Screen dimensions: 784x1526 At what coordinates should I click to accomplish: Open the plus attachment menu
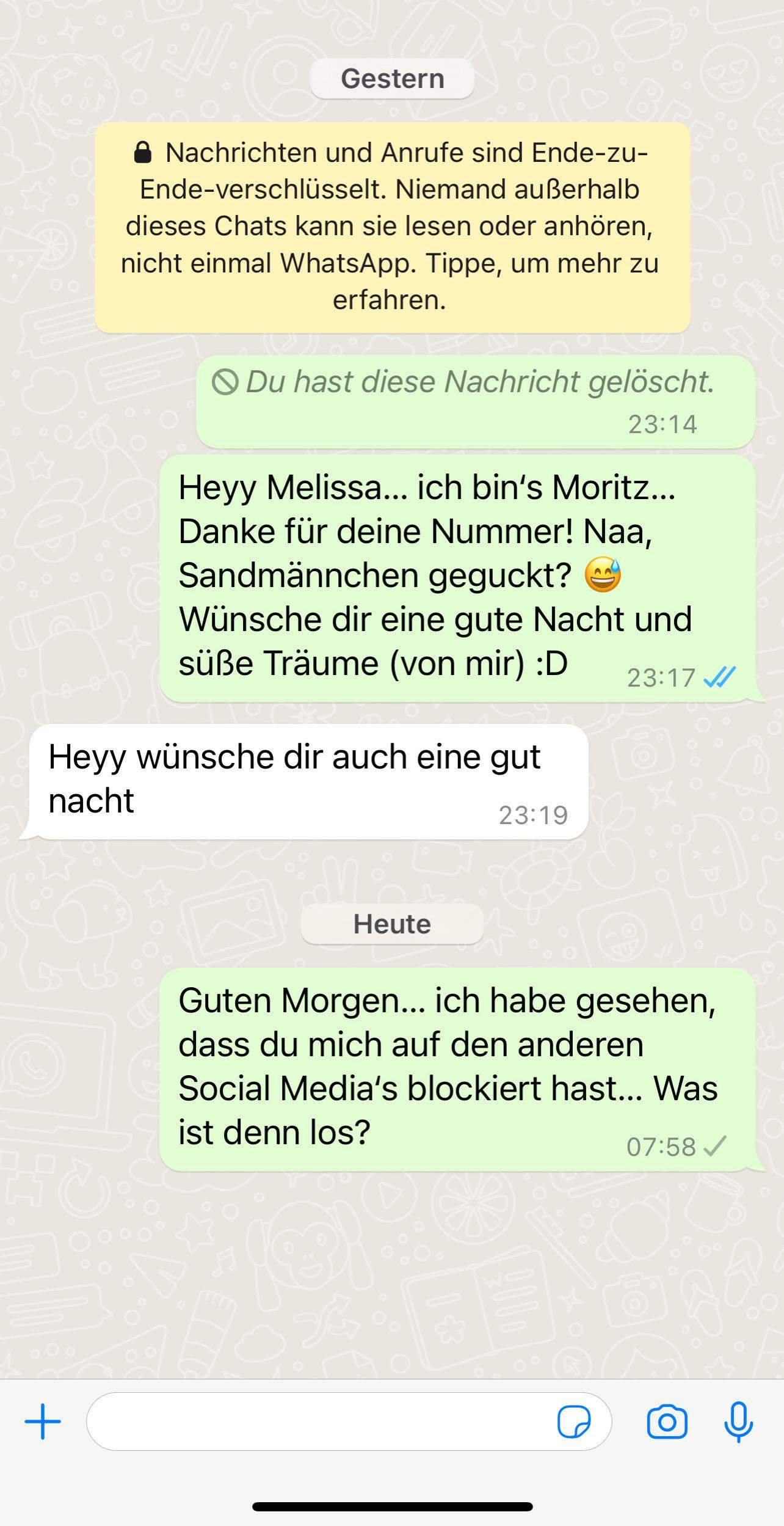point(43,1422)
